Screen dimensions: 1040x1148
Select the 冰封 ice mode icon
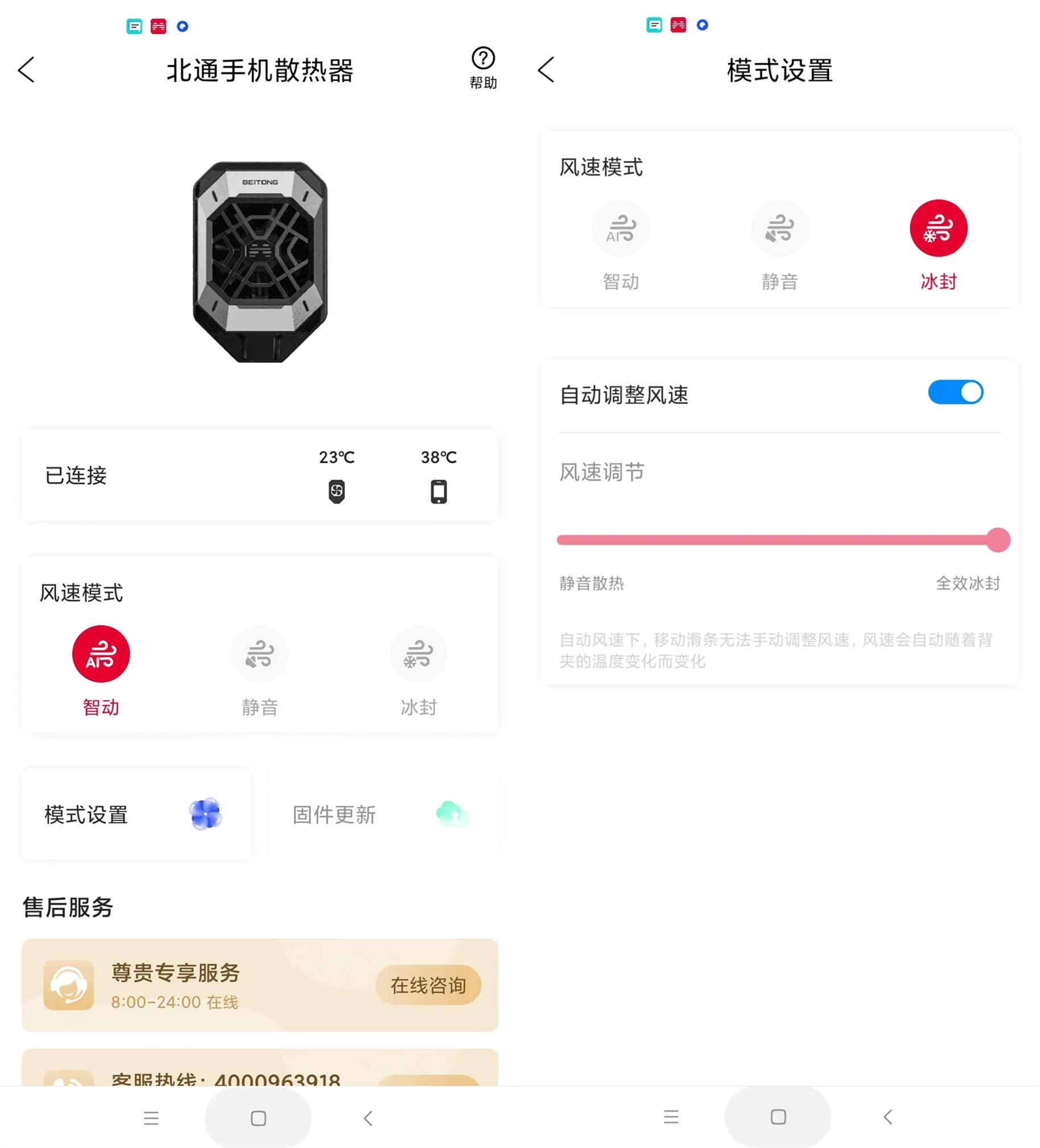click(419, 654)
